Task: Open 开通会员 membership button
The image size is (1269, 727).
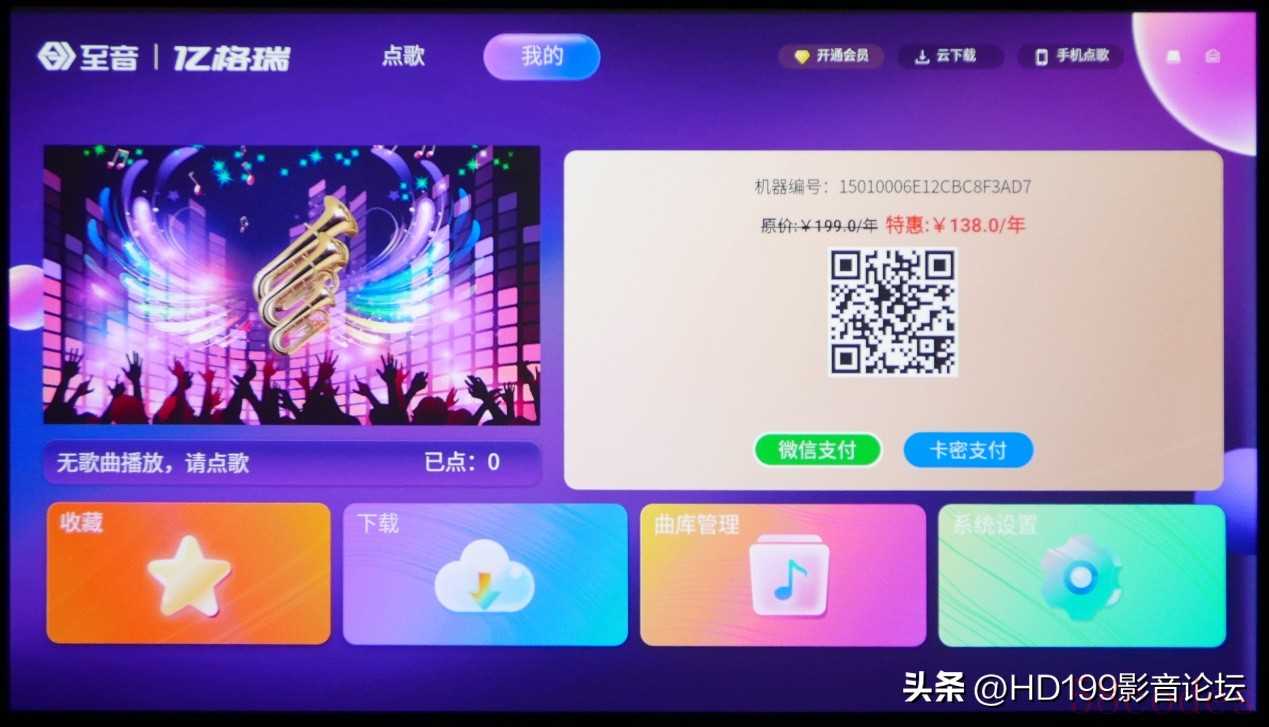Action: (x=831, y=56)
